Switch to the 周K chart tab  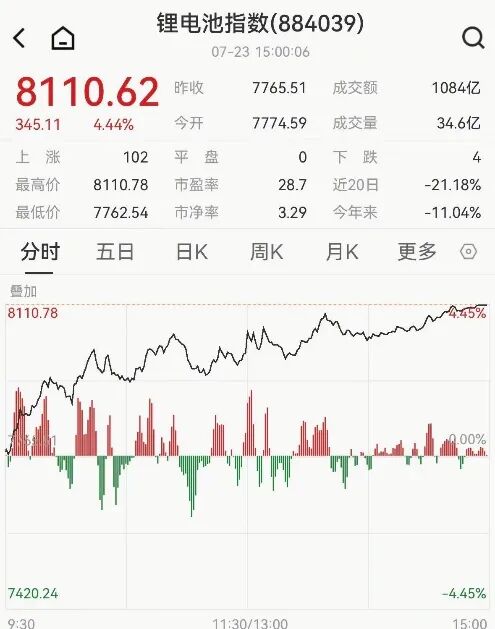[x=266, y=252]
